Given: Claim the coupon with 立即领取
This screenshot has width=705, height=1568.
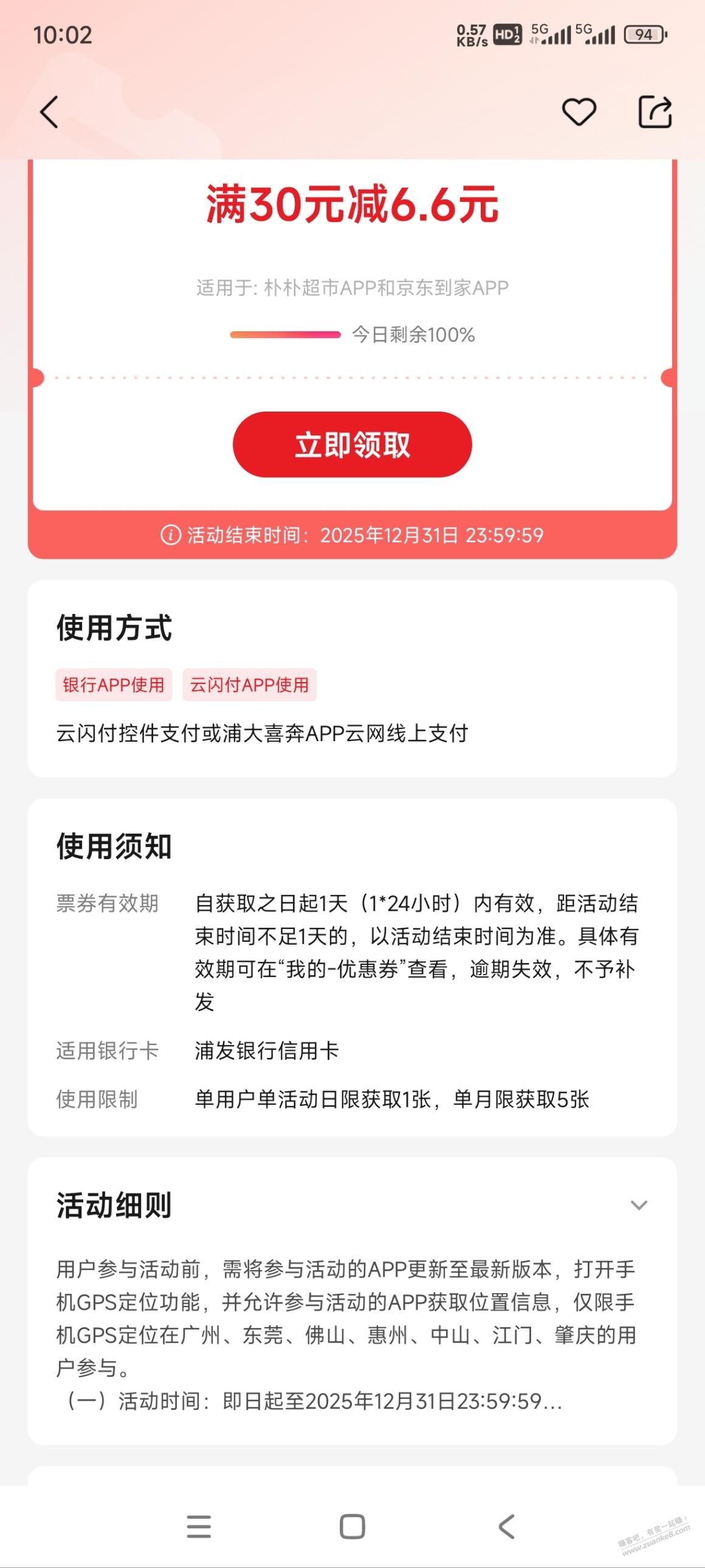Looking at the screenshot, I should 352,444.
